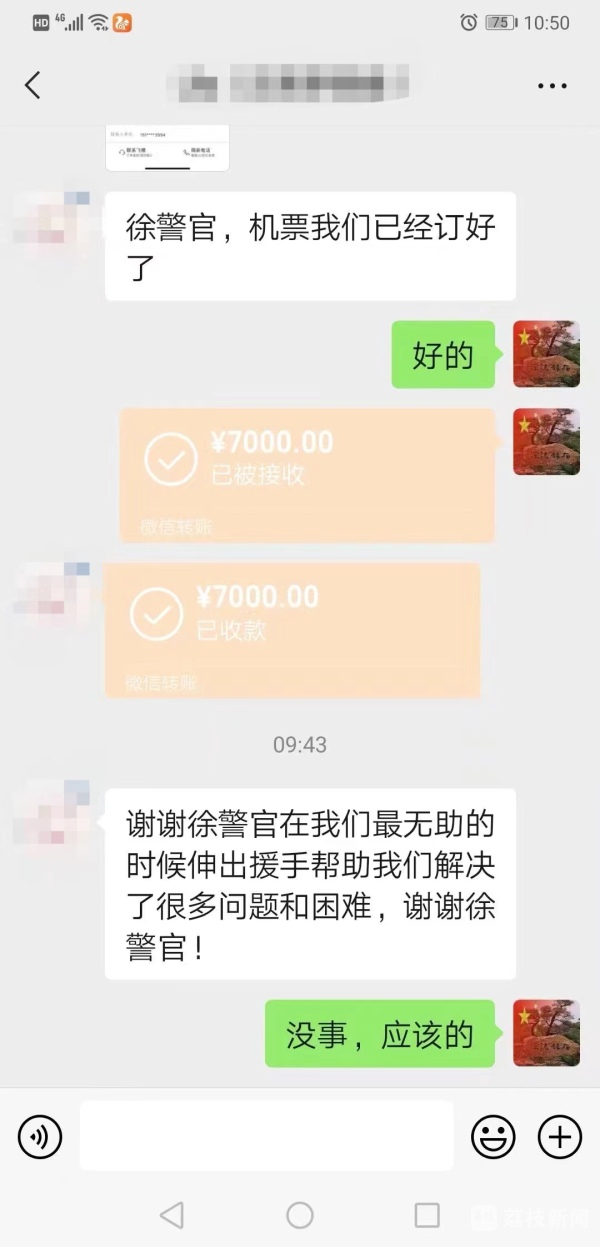600x1247 pixels.
Task: Switch to voice message input
Action: pyautogui.click(x=40, y=1136)
